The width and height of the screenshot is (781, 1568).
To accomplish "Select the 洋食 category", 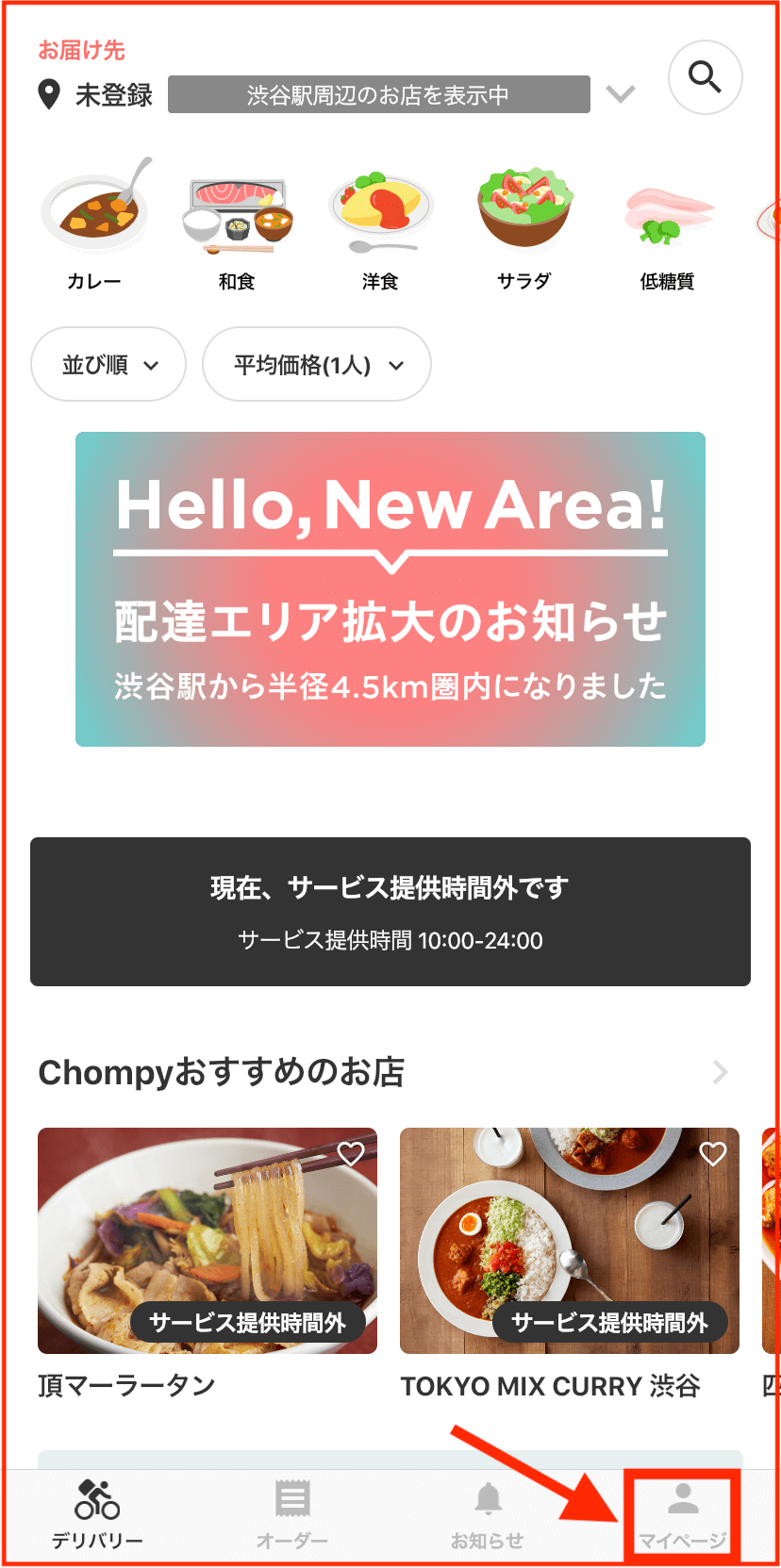I will click(x=380, y=225).
